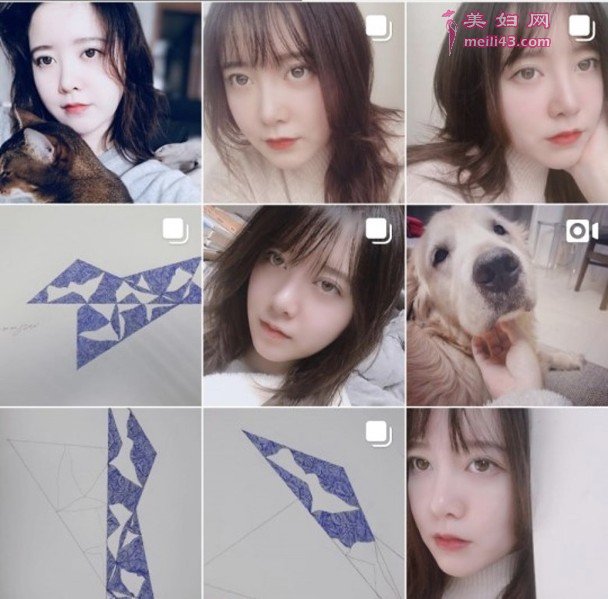Open the selfie post beside the white wall
The image size is (608, 599).
pos(506,503)
